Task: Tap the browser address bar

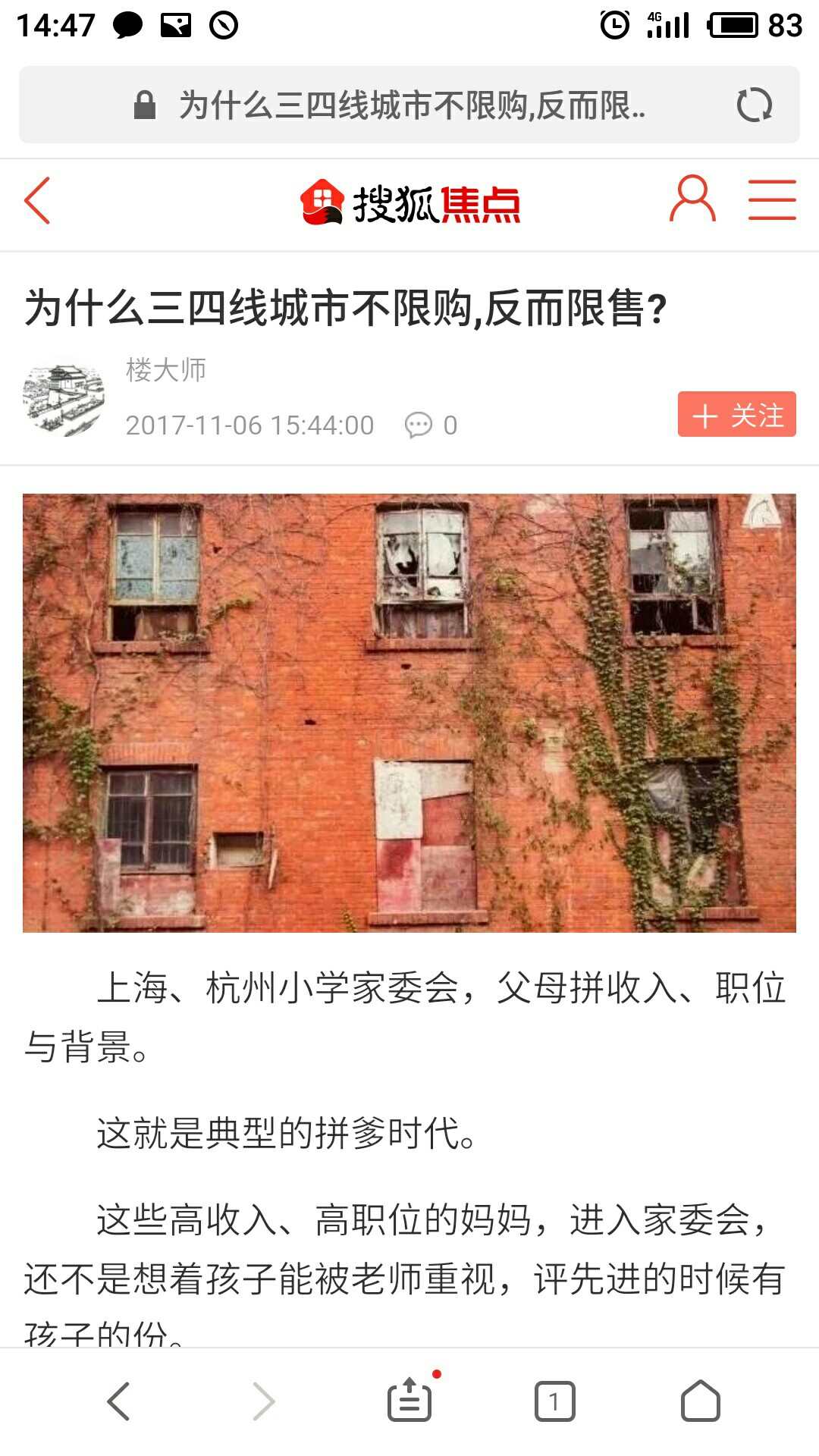Action: pyautogui.click(x=409, y=105)
